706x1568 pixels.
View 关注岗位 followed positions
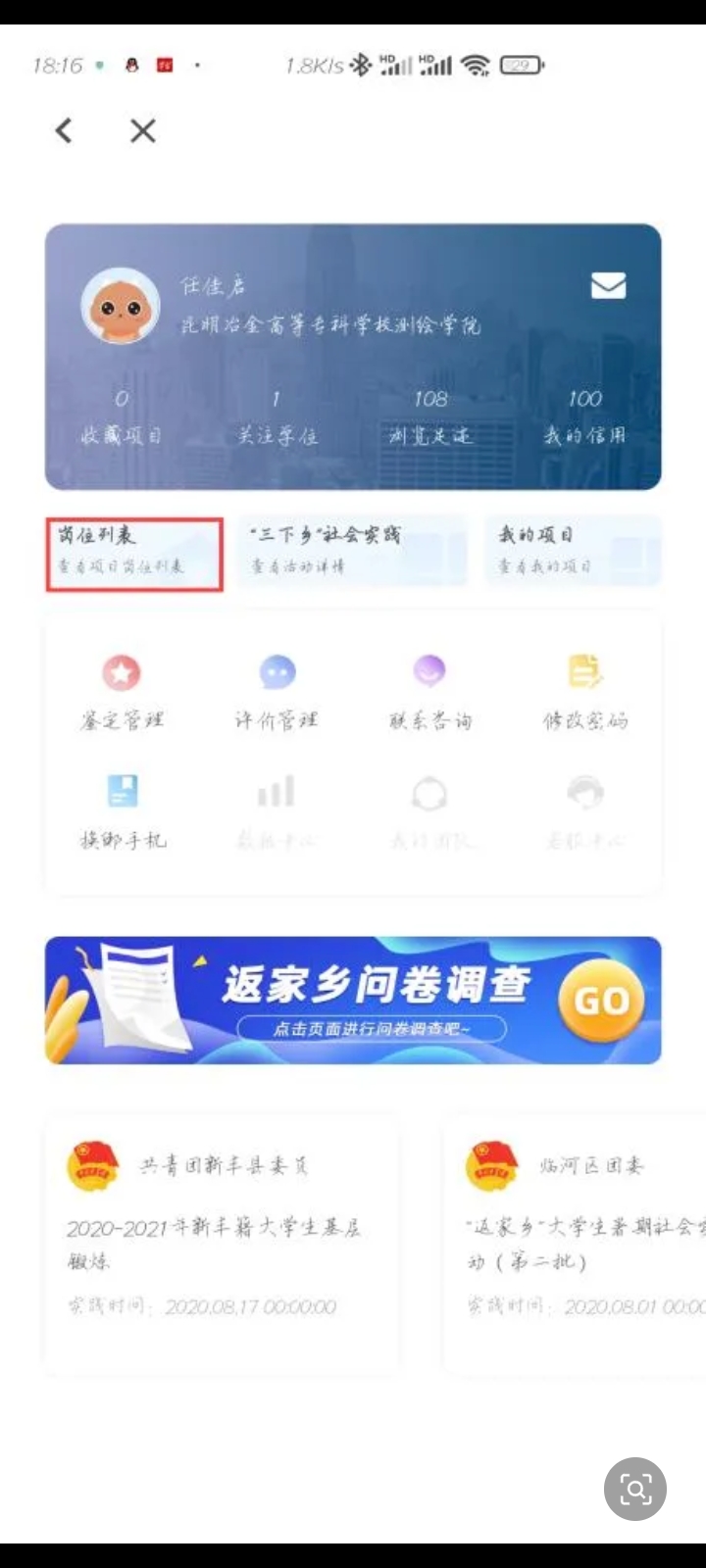click(x=277, y=417)
